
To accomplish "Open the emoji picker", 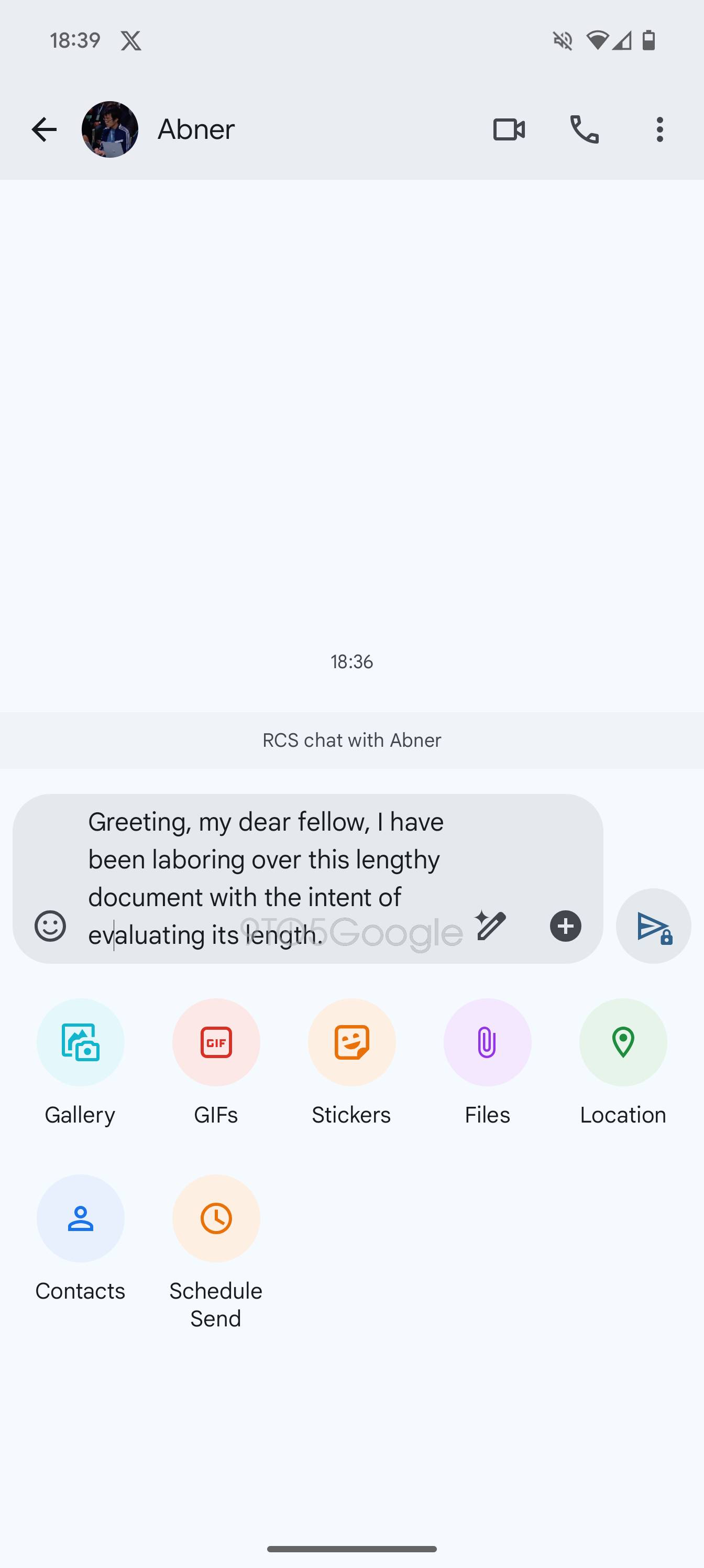I will click(x=50, y=926).
